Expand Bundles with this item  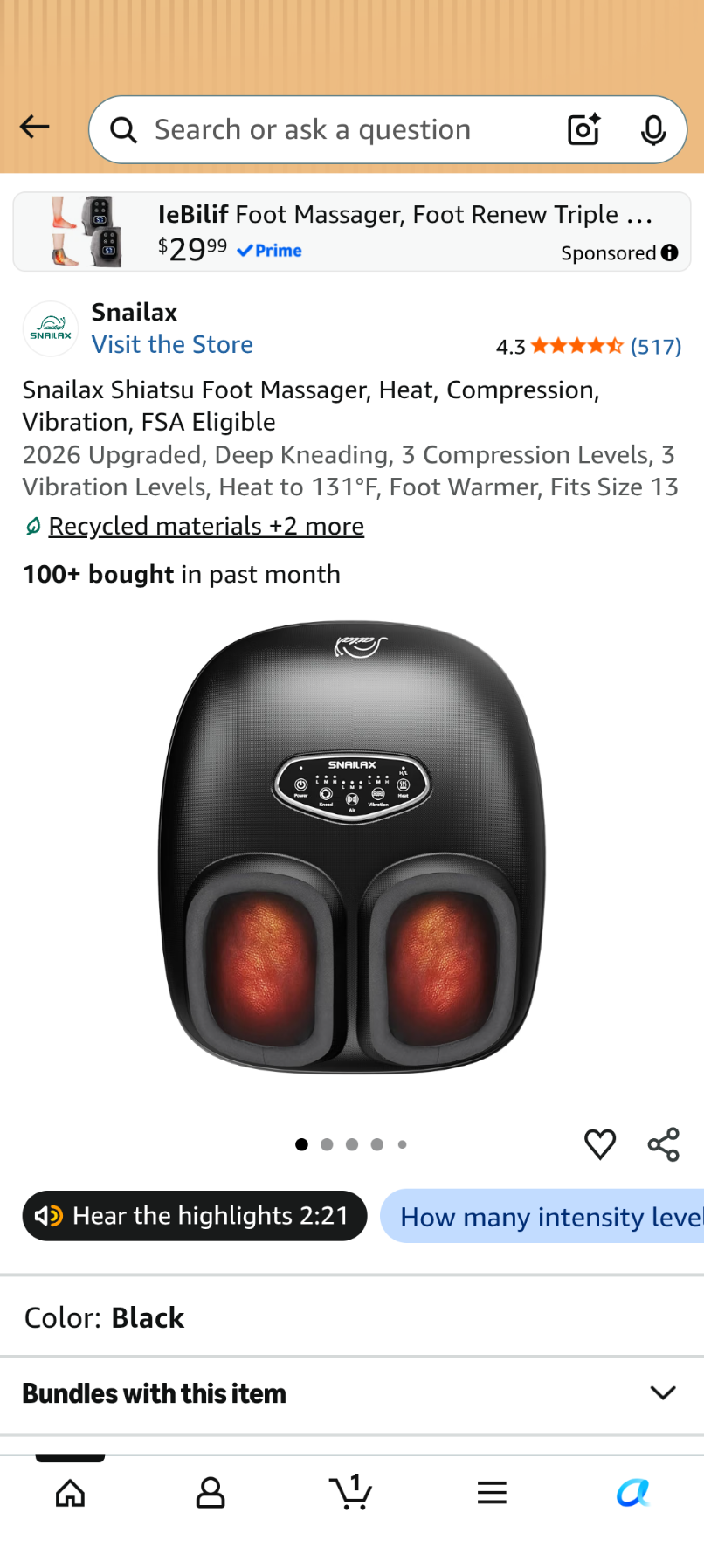click(352, 1393)
